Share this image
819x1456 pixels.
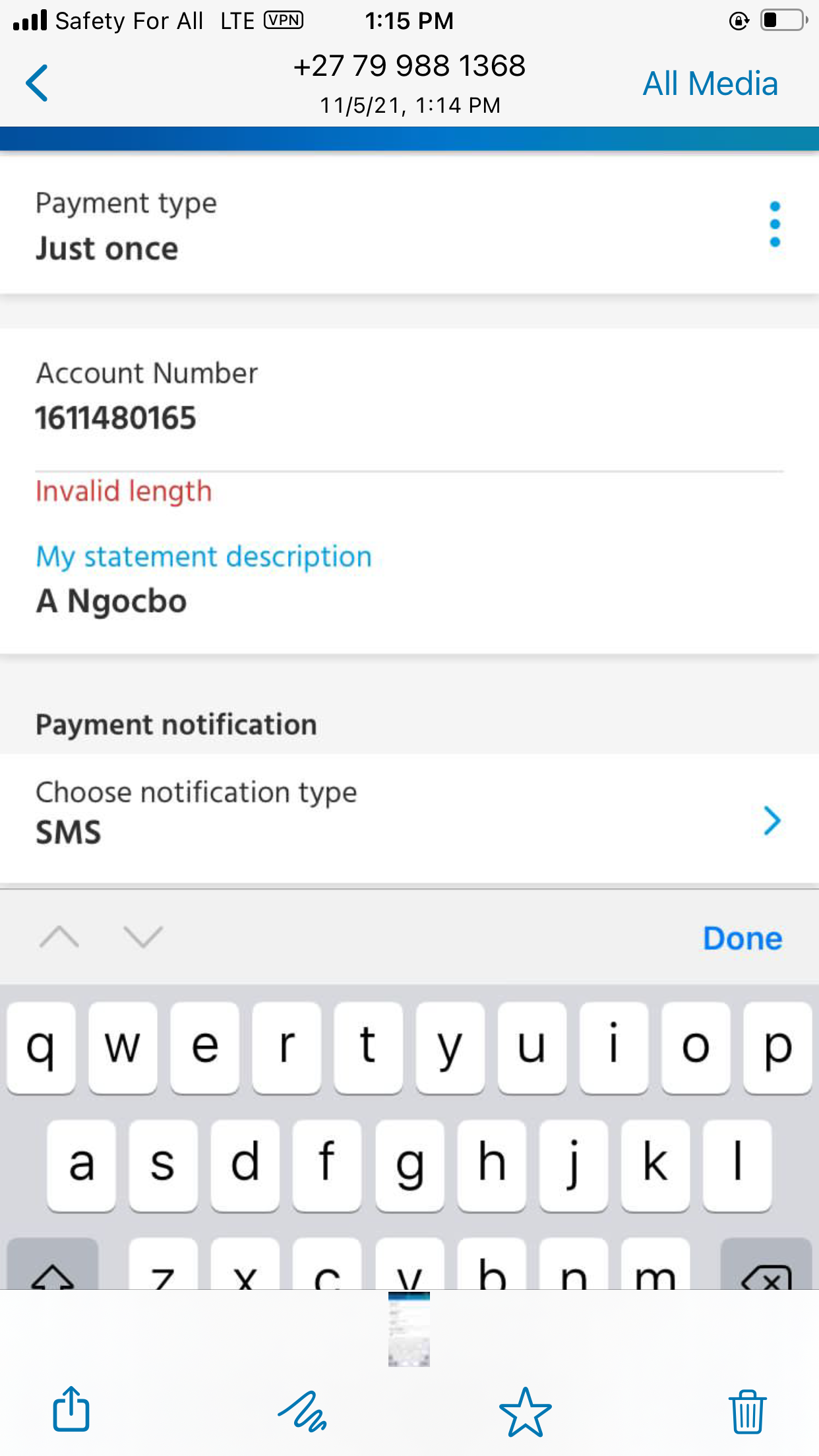pyautogui.click(x=71, y=1409)
